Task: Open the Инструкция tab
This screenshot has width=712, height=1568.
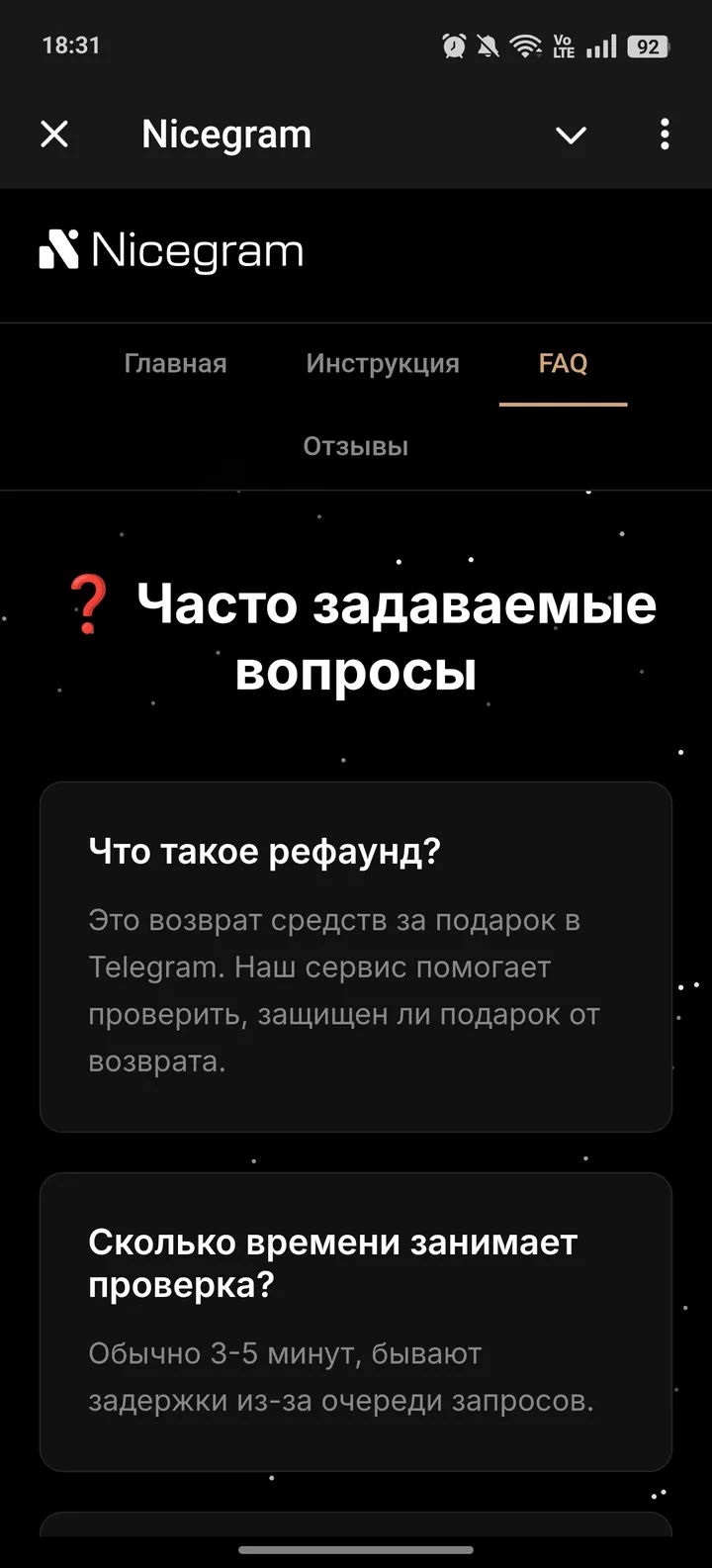Action: (x=383, y=363)
